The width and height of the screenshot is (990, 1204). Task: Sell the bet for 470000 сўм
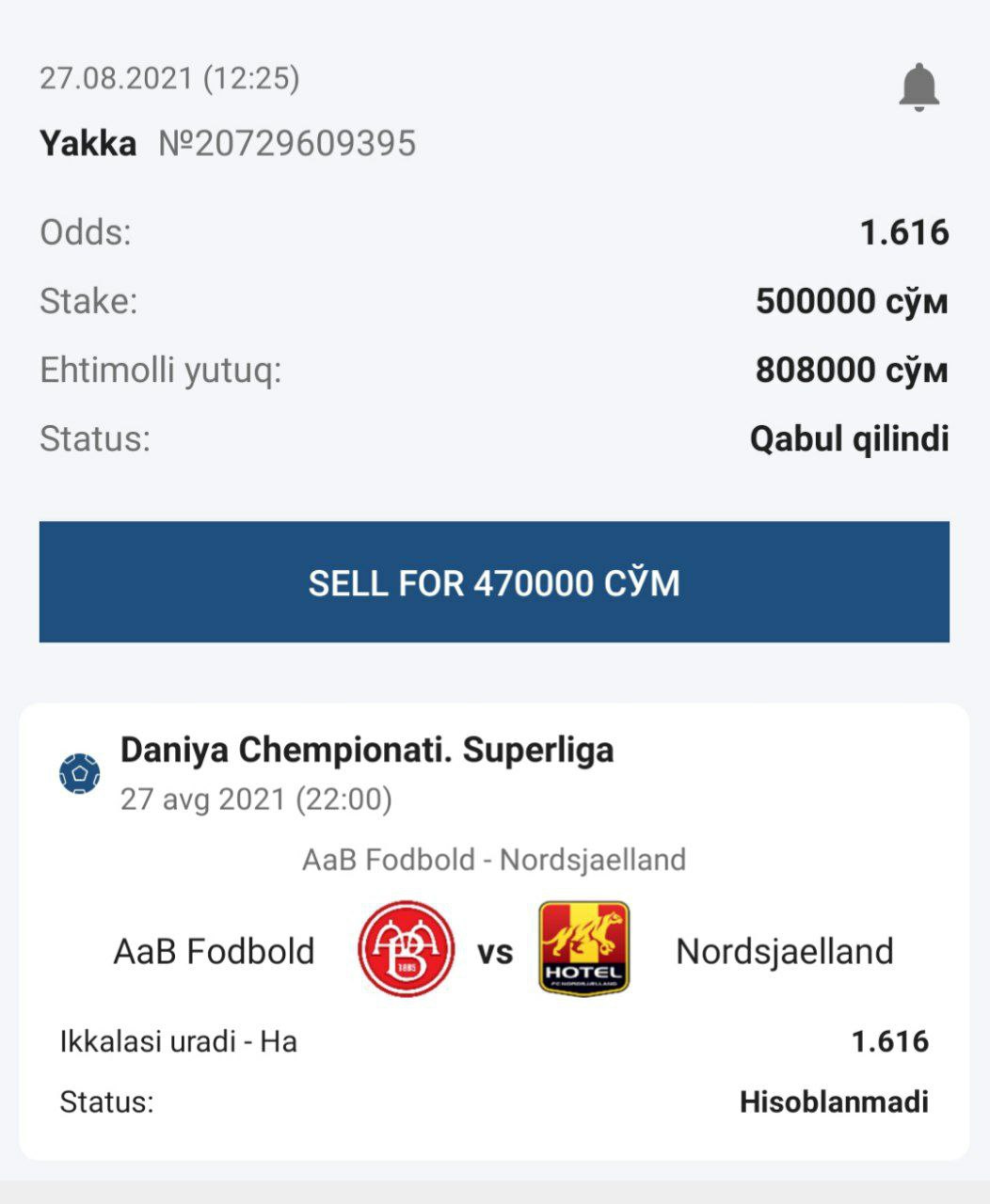coord(494,582)
